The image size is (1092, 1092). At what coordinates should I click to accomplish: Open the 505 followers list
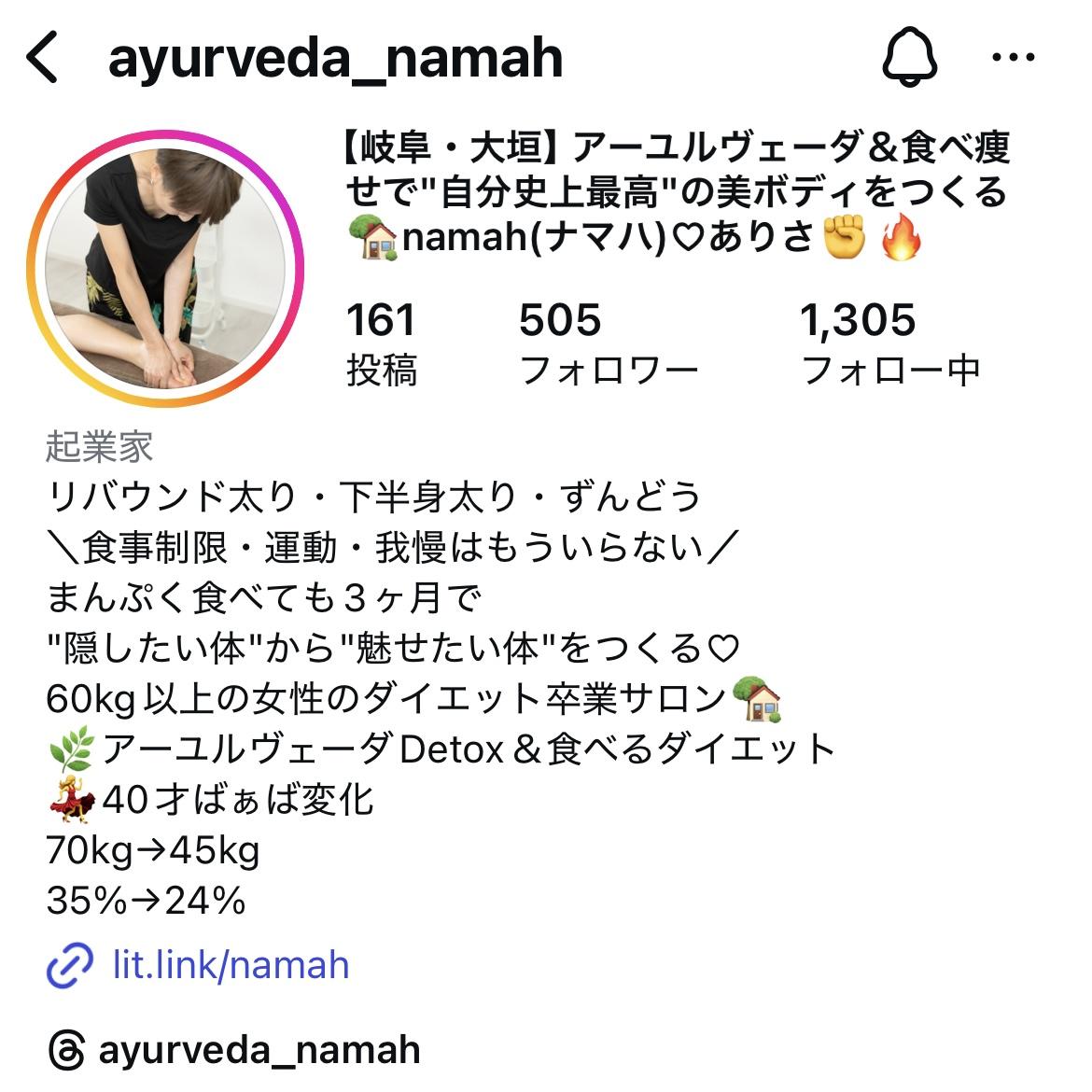click(608, 343)
